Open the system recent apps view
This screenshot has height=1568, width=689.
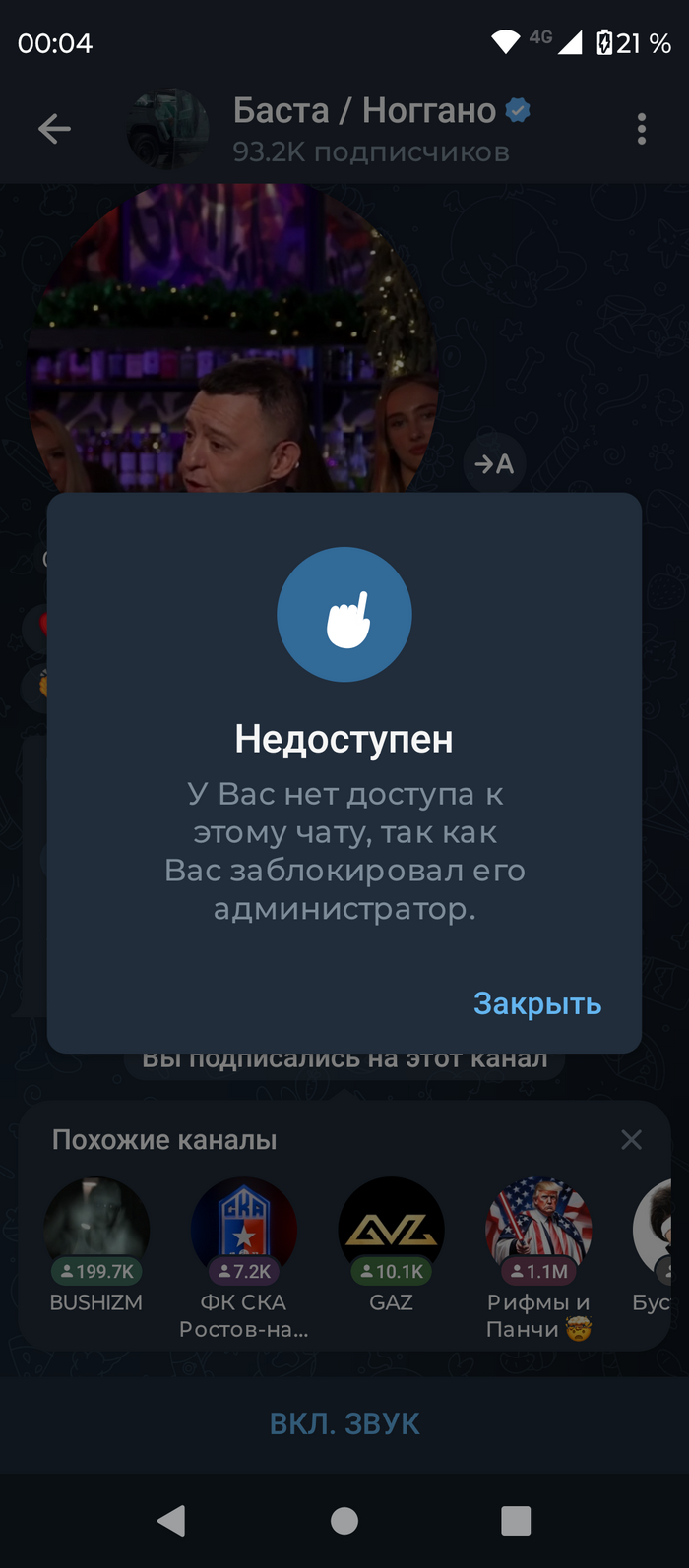516,1521
